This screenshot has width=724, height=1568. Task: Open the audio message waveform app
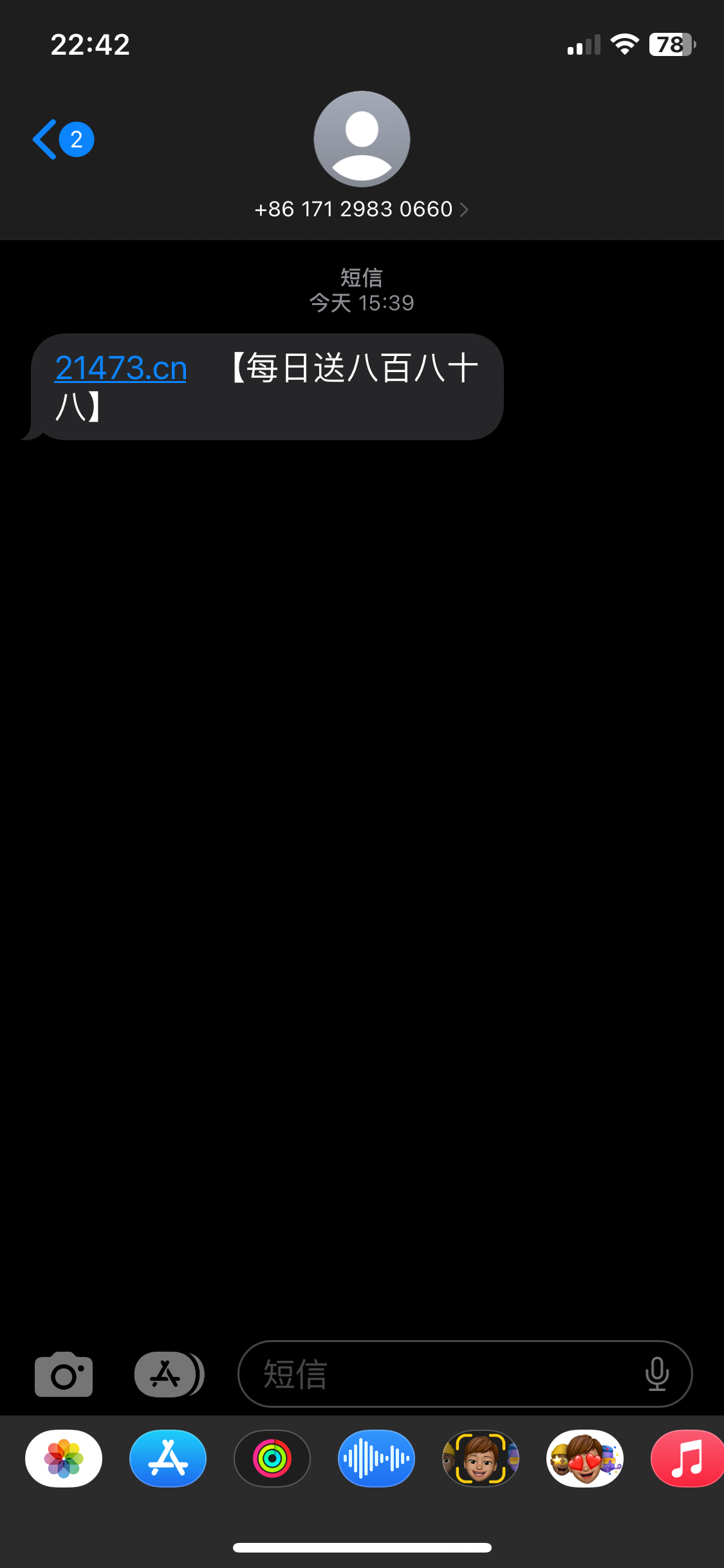(376, 1459)
